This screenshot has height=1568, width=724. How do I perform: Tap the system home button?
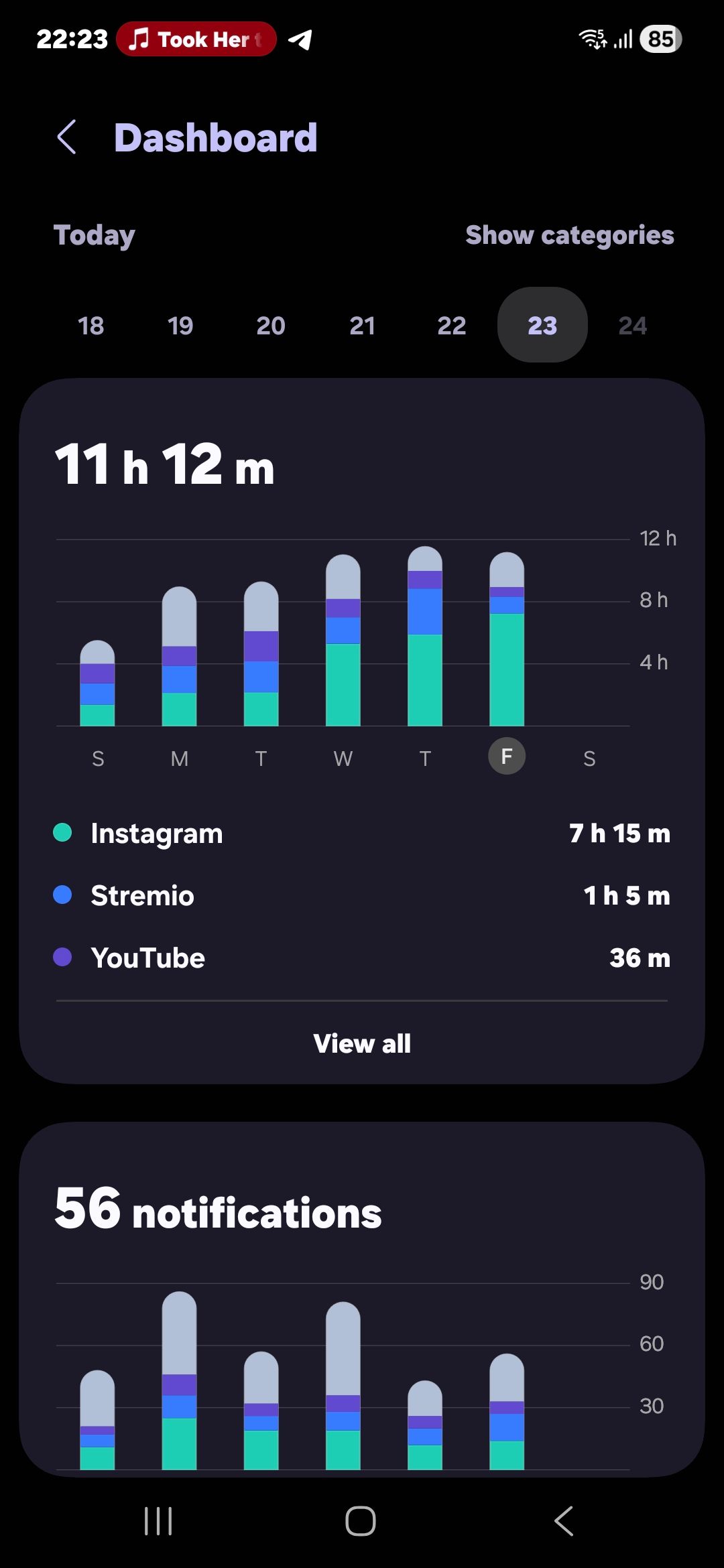pyautogui.click(x=361, y=1521)
